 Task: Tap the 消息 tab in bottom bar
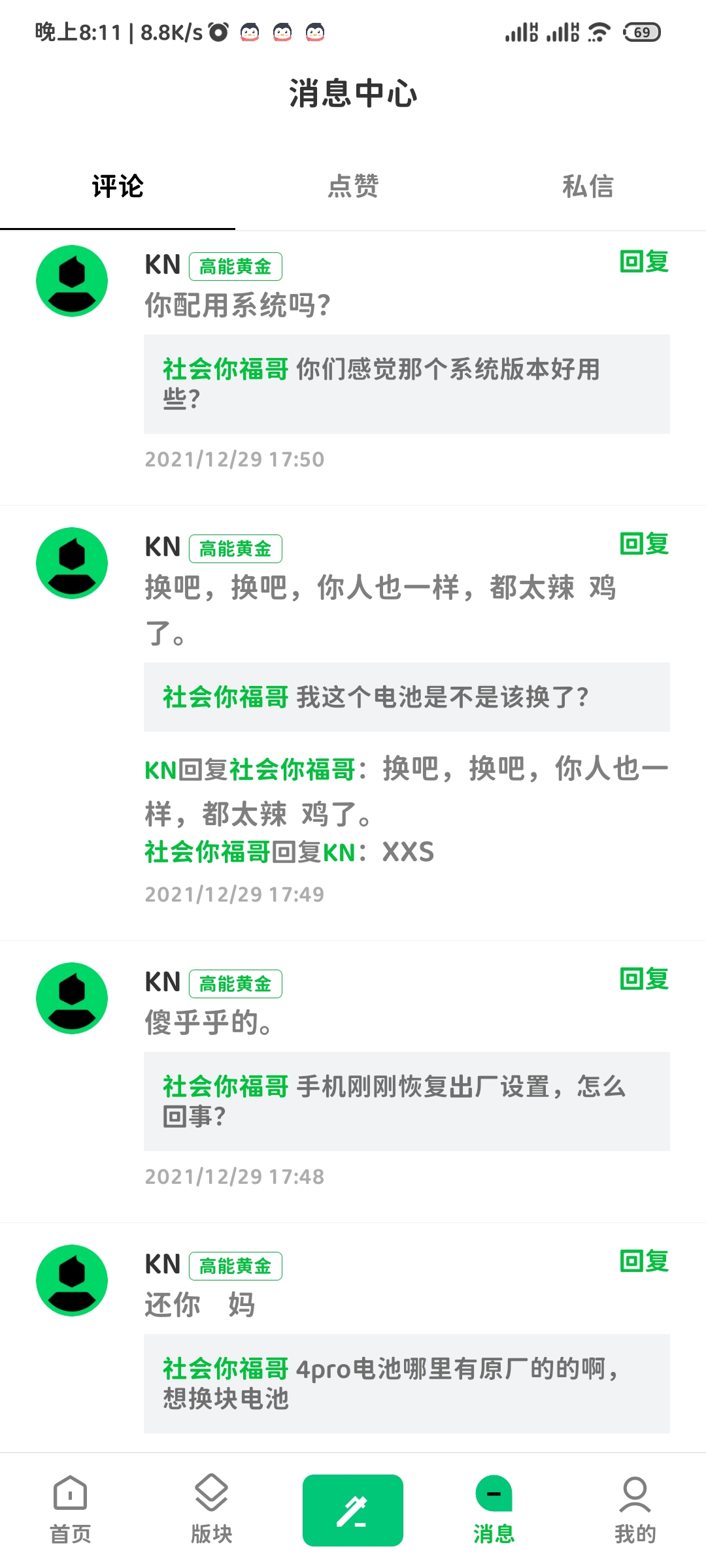point(494,1509)
